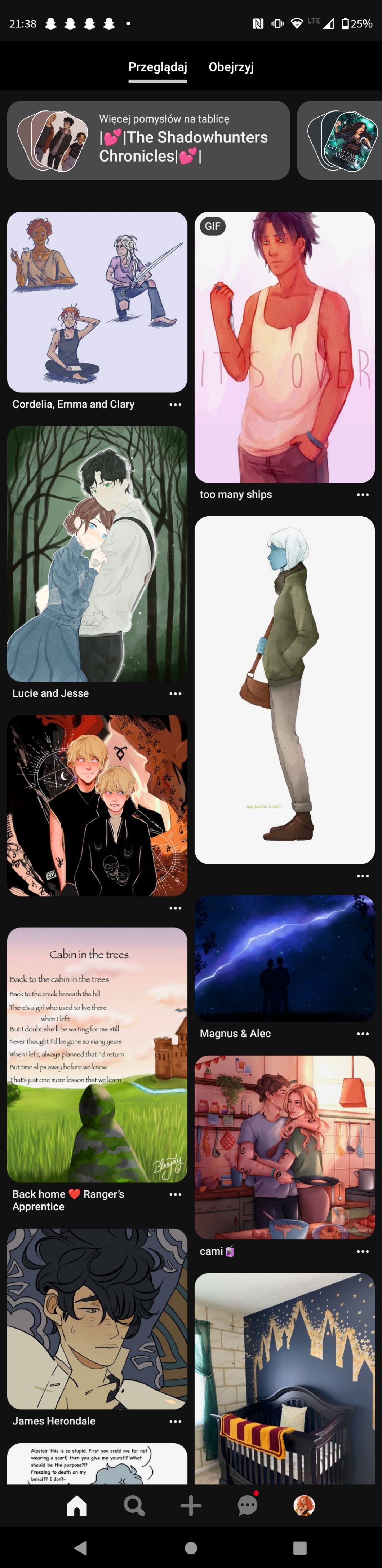The image size is (382, 1568).
Task: Open the Cordelia, Emma and Clary pin
Action: [97, 302]
